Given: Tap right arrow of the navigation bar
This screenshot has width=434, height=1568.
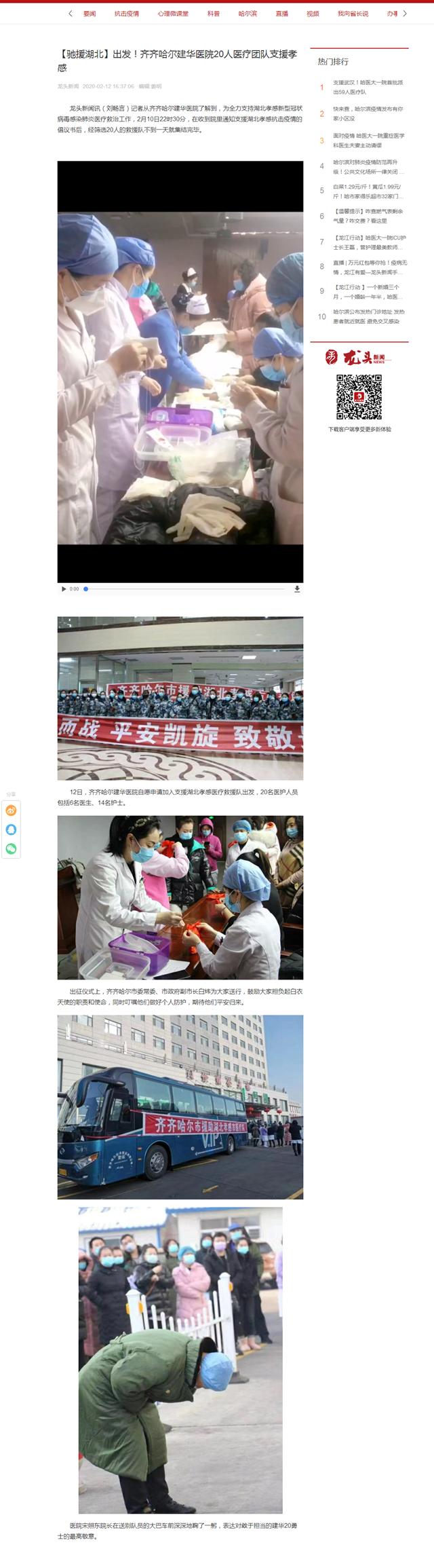Looking at the screenshot, I should pos(405,14).
